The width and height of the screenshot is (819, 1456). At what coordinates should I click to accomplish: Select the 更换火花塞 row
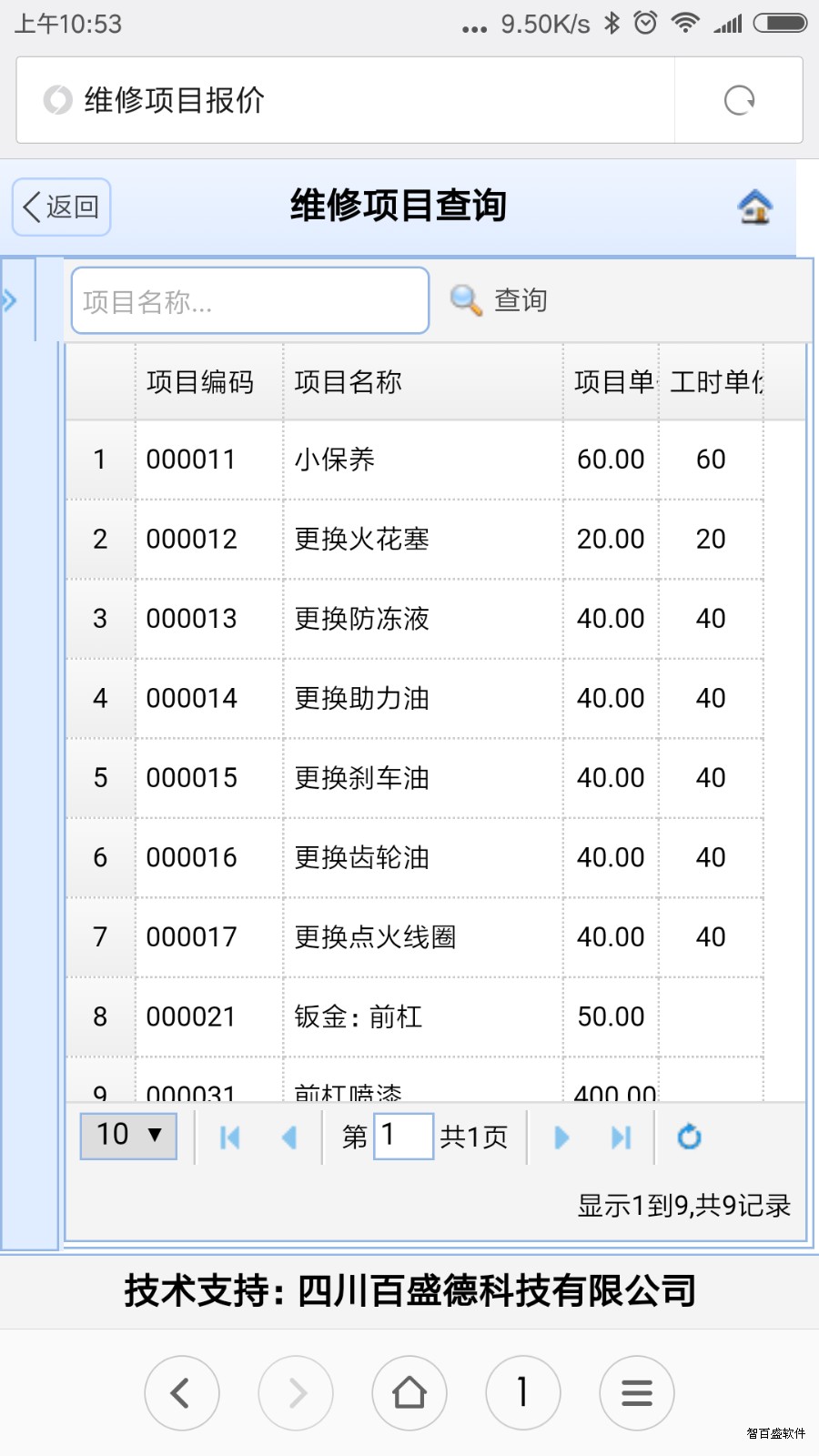[x=436, y=539]
